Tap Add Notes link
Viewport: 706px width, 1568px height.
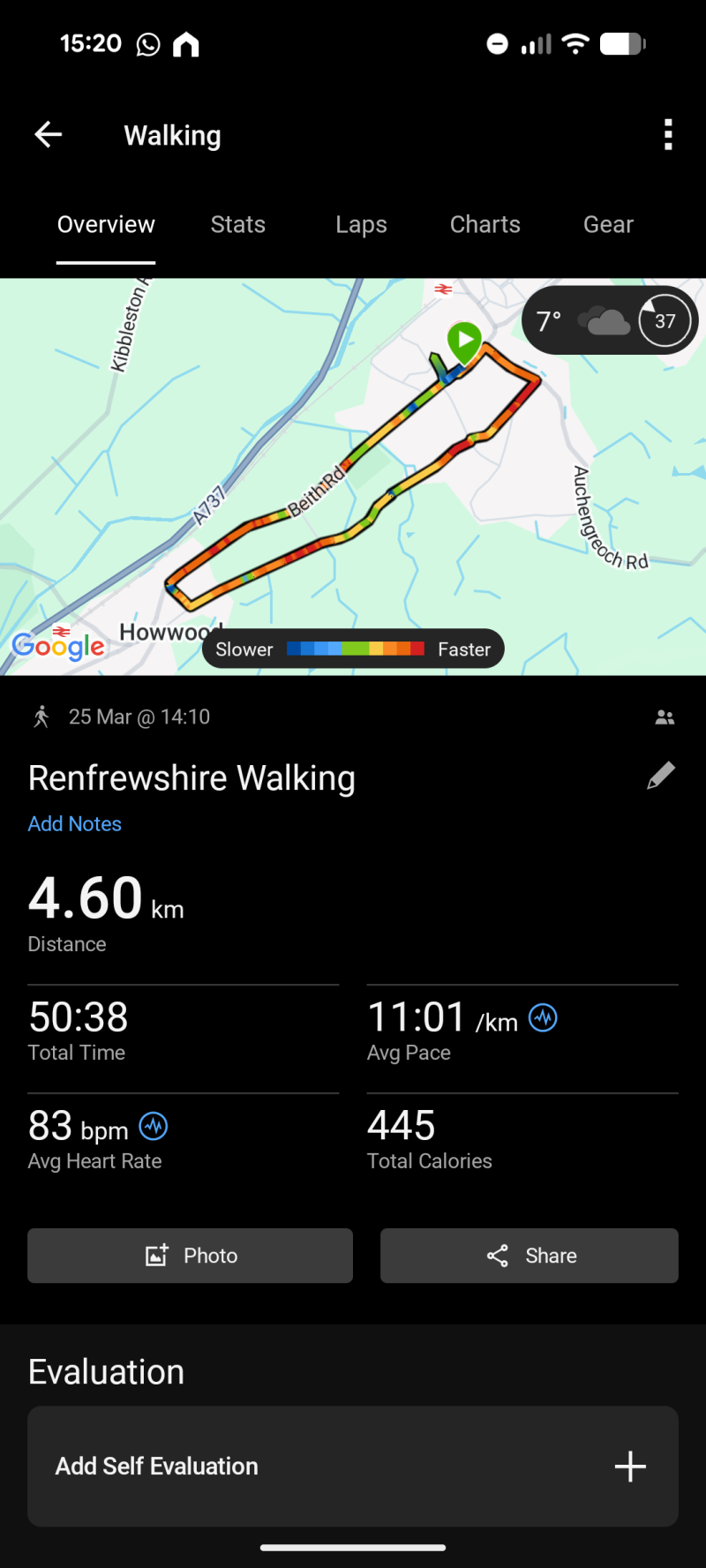point(75,824)
